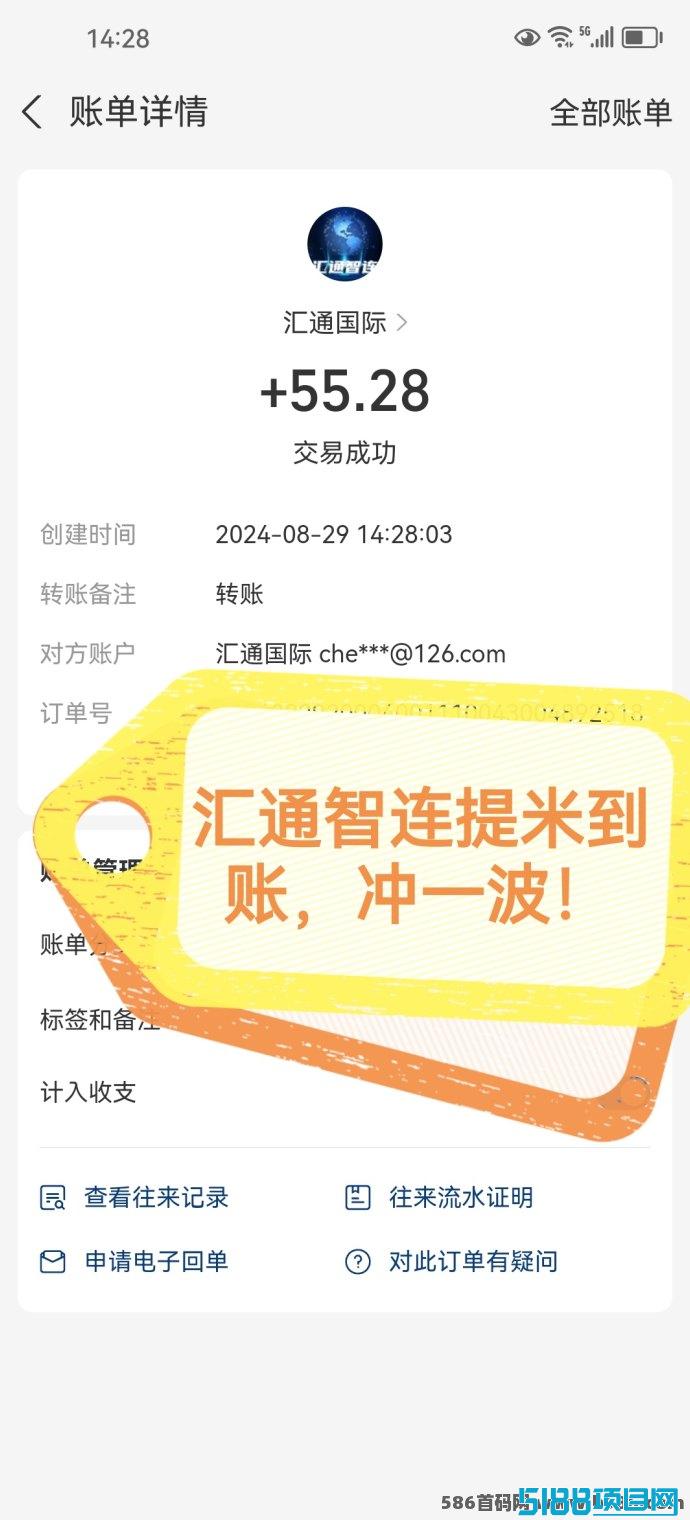Open 往来流水证明
The image size is (690, 1520).
click(438, 1197)
